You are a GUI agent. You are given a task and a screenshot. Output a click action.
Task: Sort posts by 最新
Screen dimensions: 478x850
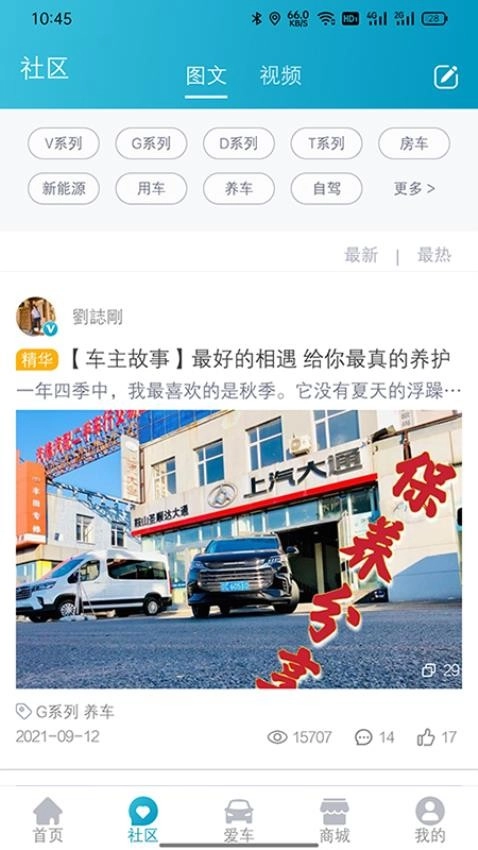point(361,255)
